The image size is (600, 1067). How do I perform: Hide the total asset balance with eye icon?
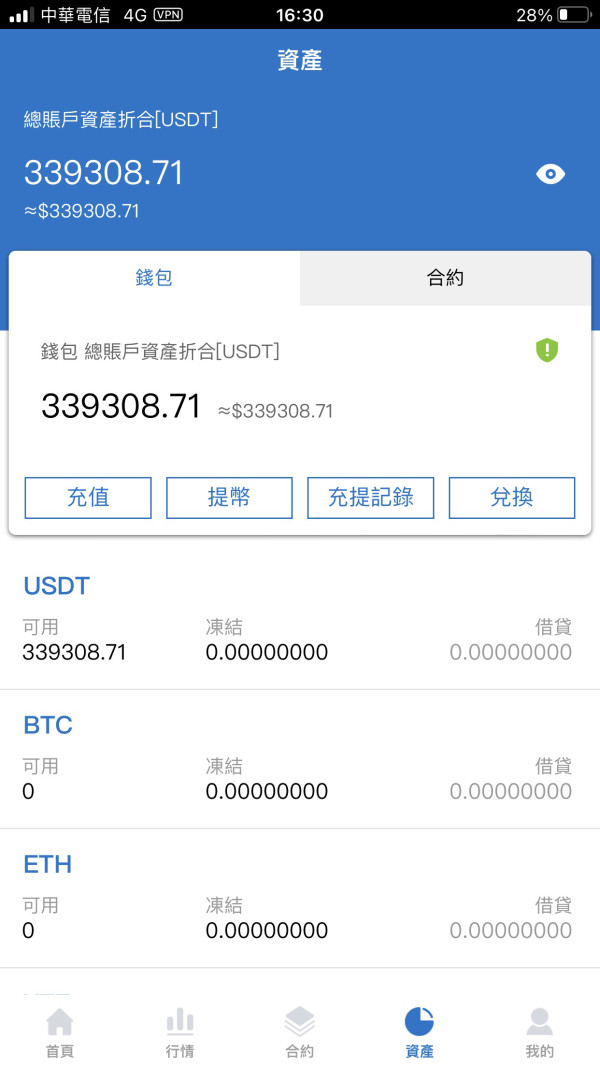[550, 174]
